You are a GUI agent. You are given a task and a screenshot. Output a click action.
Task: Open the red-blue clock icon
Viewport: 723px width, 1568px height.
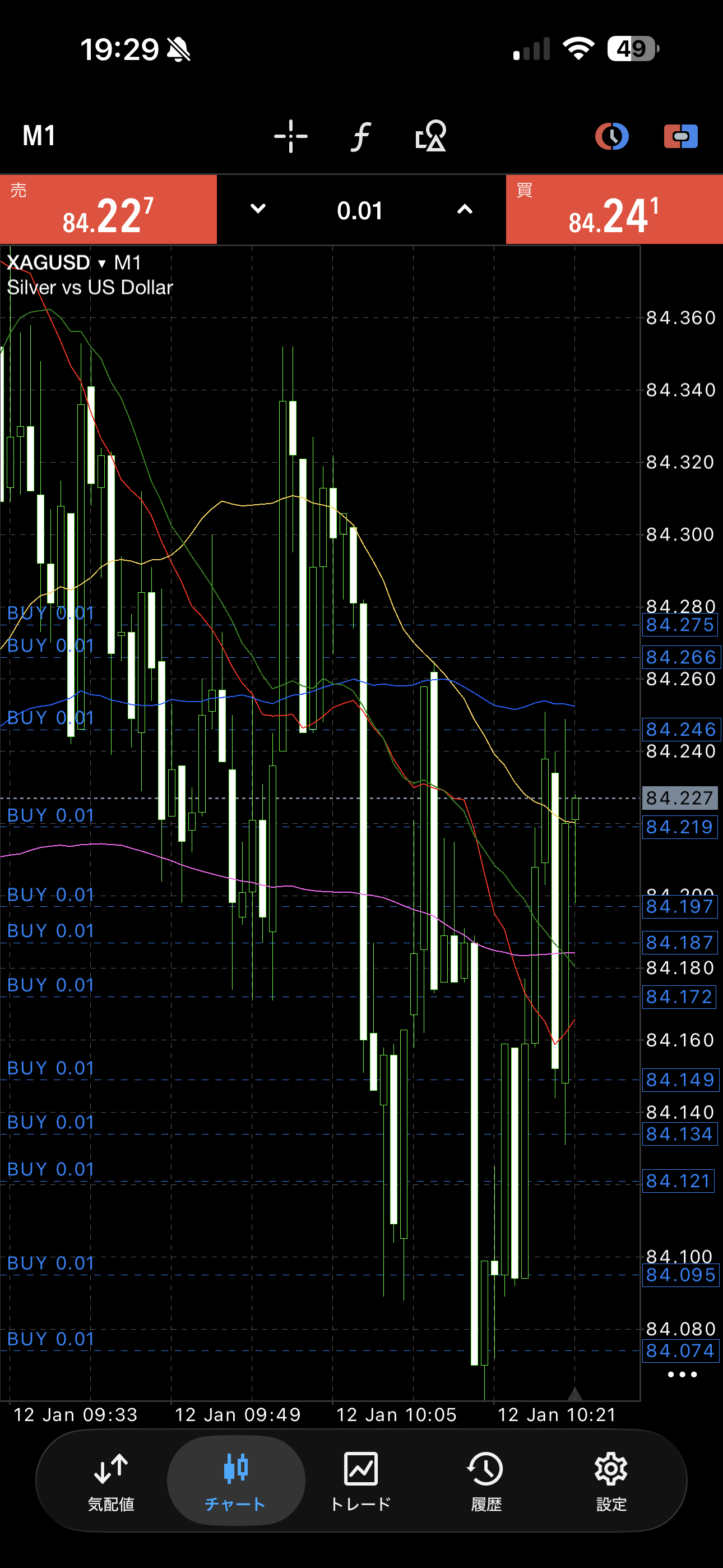click(611, 136)
